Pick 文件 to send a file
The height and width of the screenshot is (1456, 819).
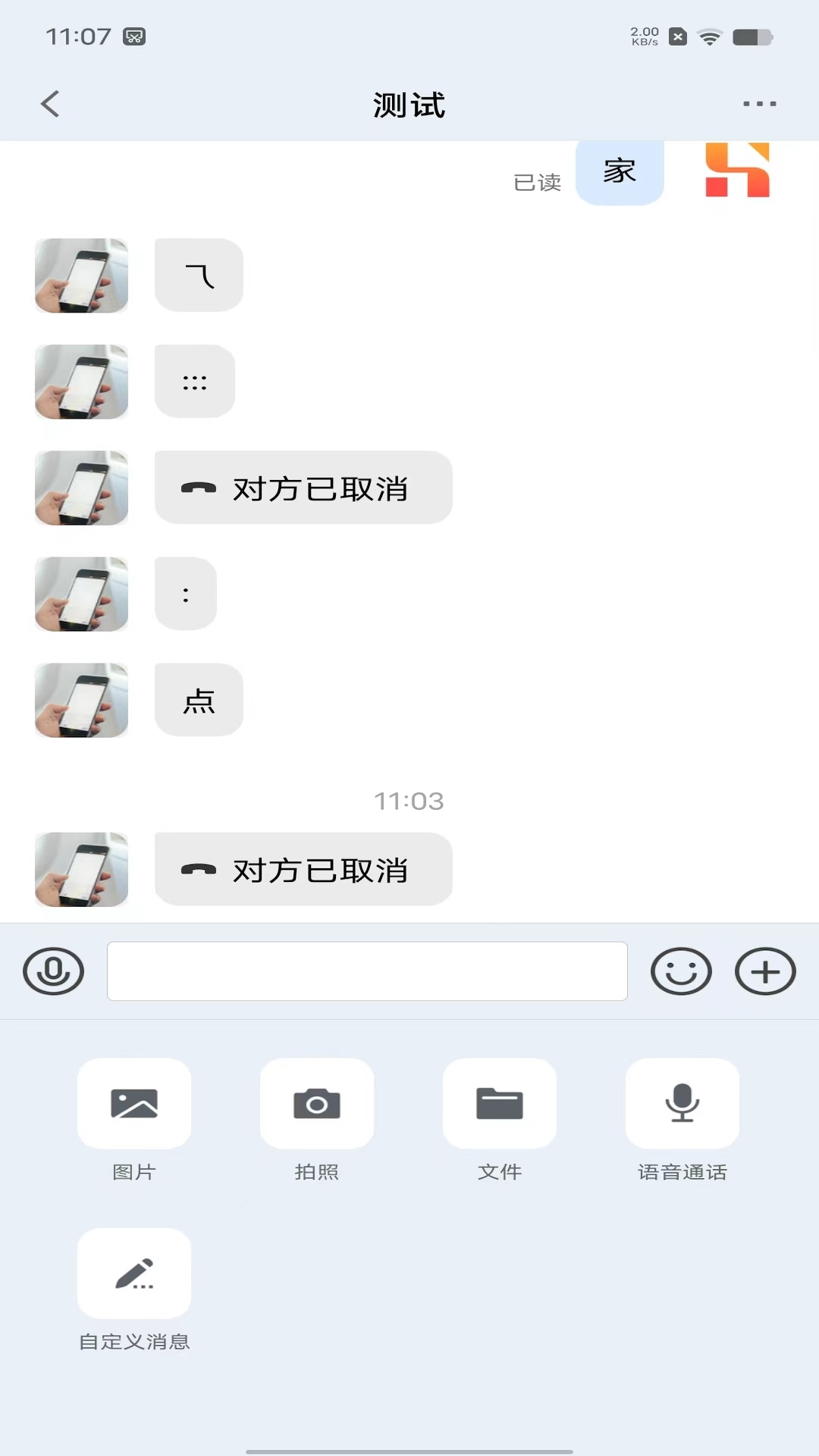(x=500, y=1103)
